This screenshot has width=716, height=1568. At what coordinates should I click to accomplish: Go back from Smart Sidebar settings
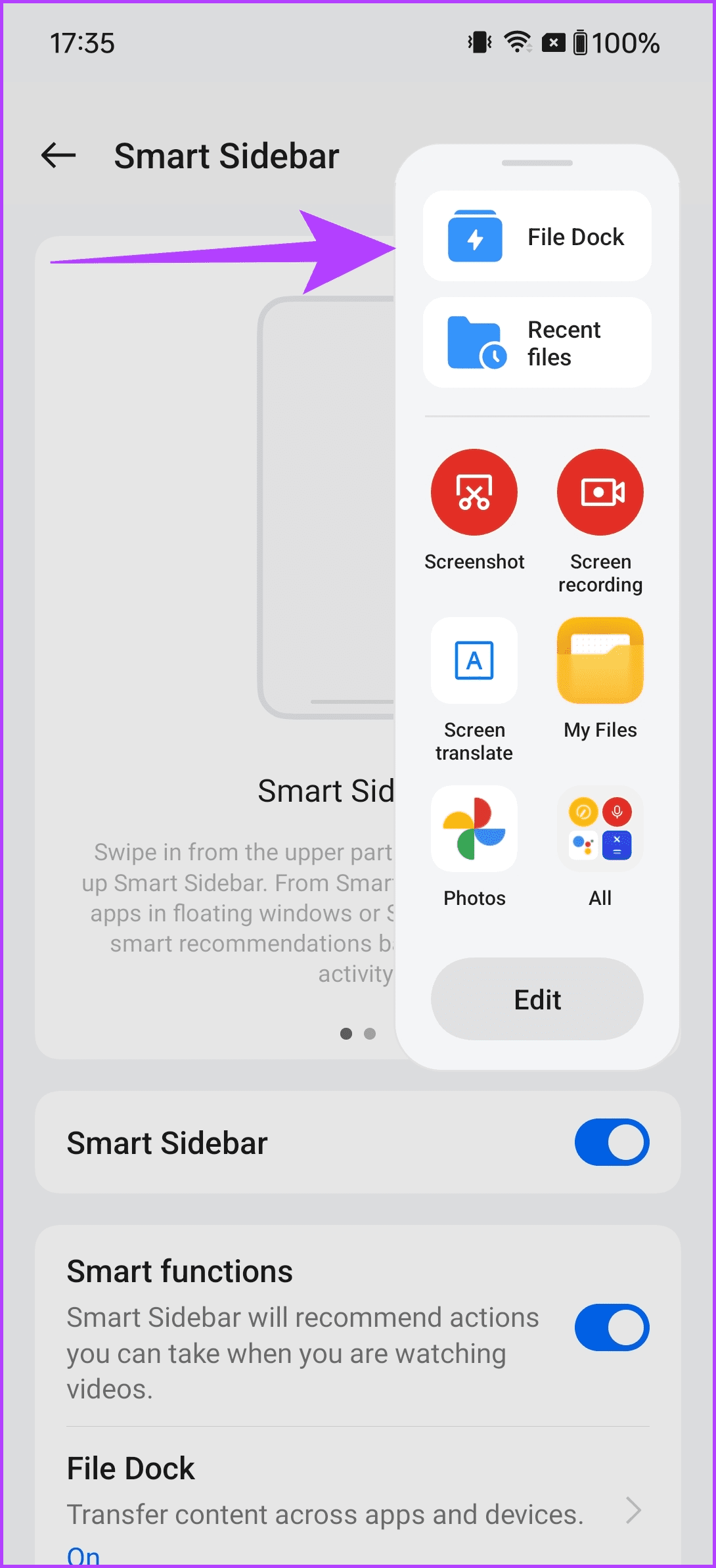[x=58, y=156]
